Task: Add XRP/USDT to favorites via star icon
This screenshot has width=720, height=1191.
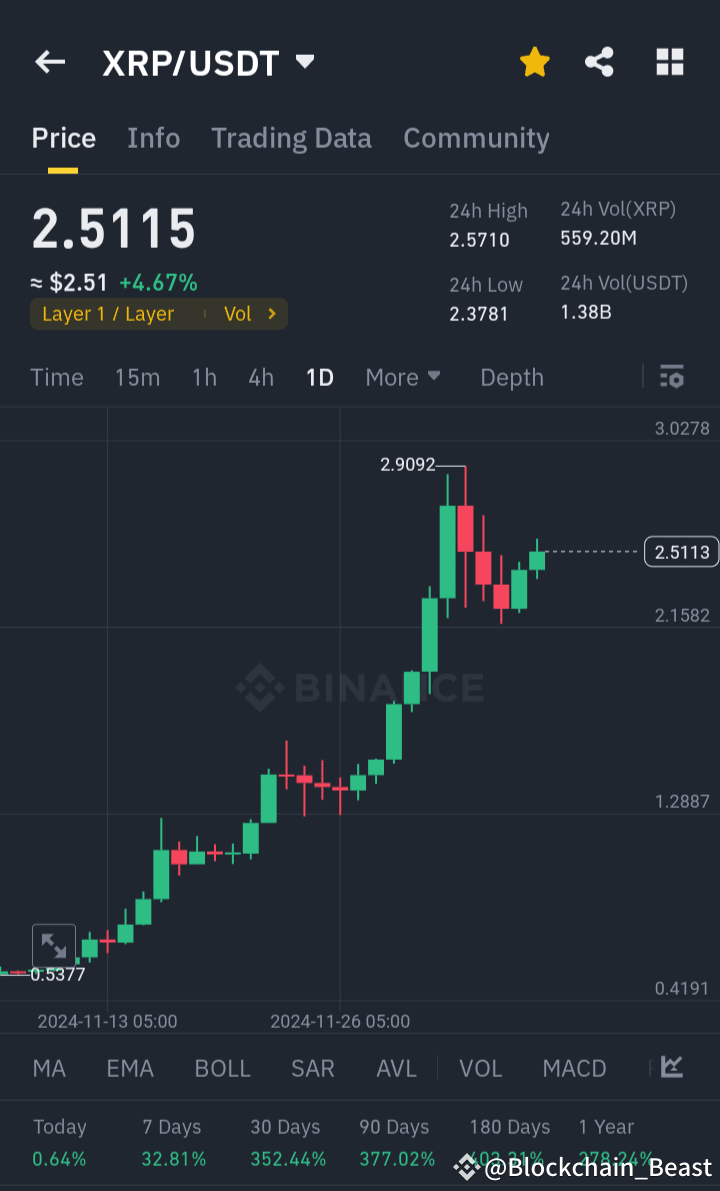Action: coord(535,61)
